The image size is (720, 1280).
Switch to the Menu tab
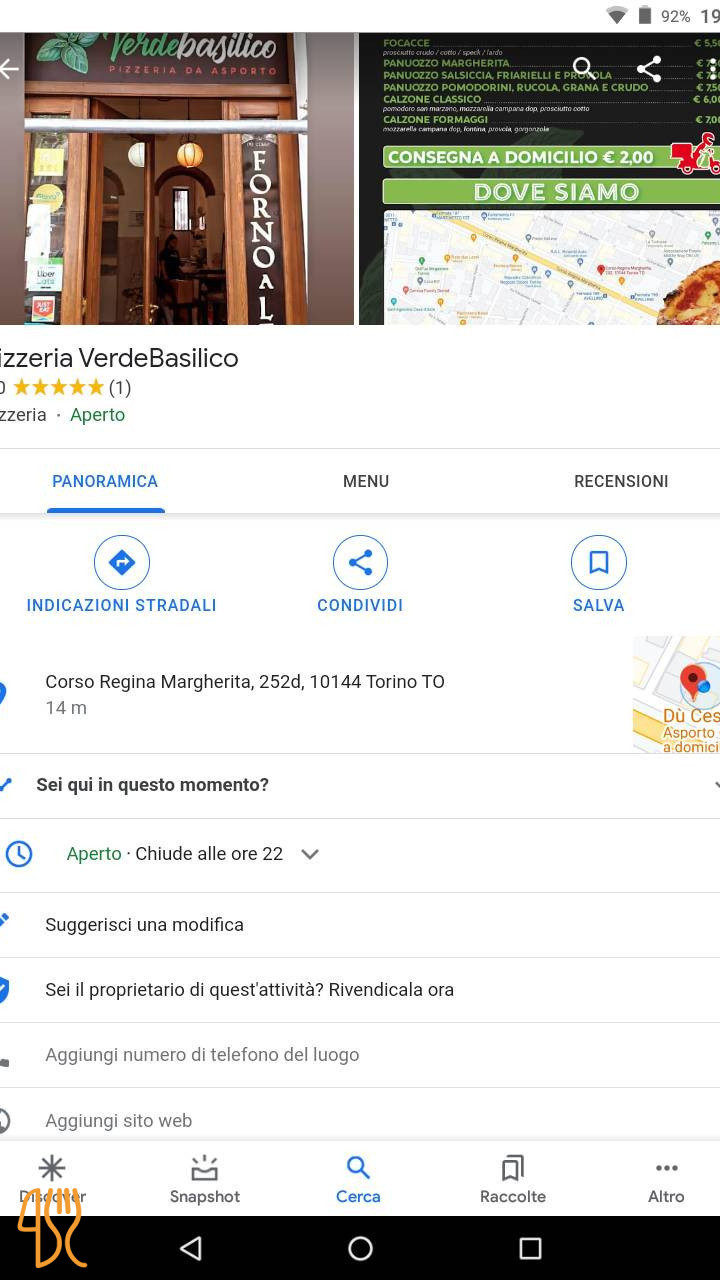(366, 481)
